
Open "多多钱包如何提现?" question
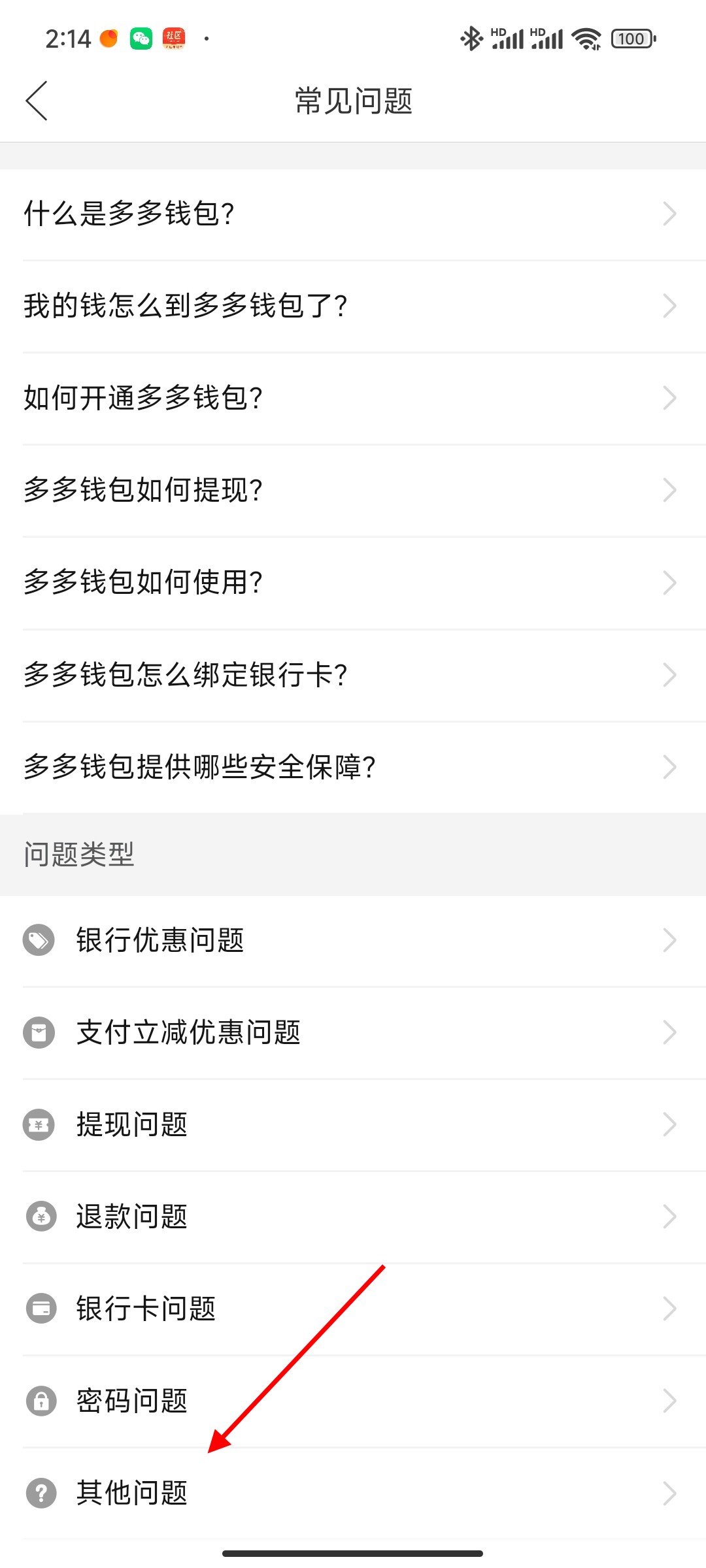pos(353,491)
